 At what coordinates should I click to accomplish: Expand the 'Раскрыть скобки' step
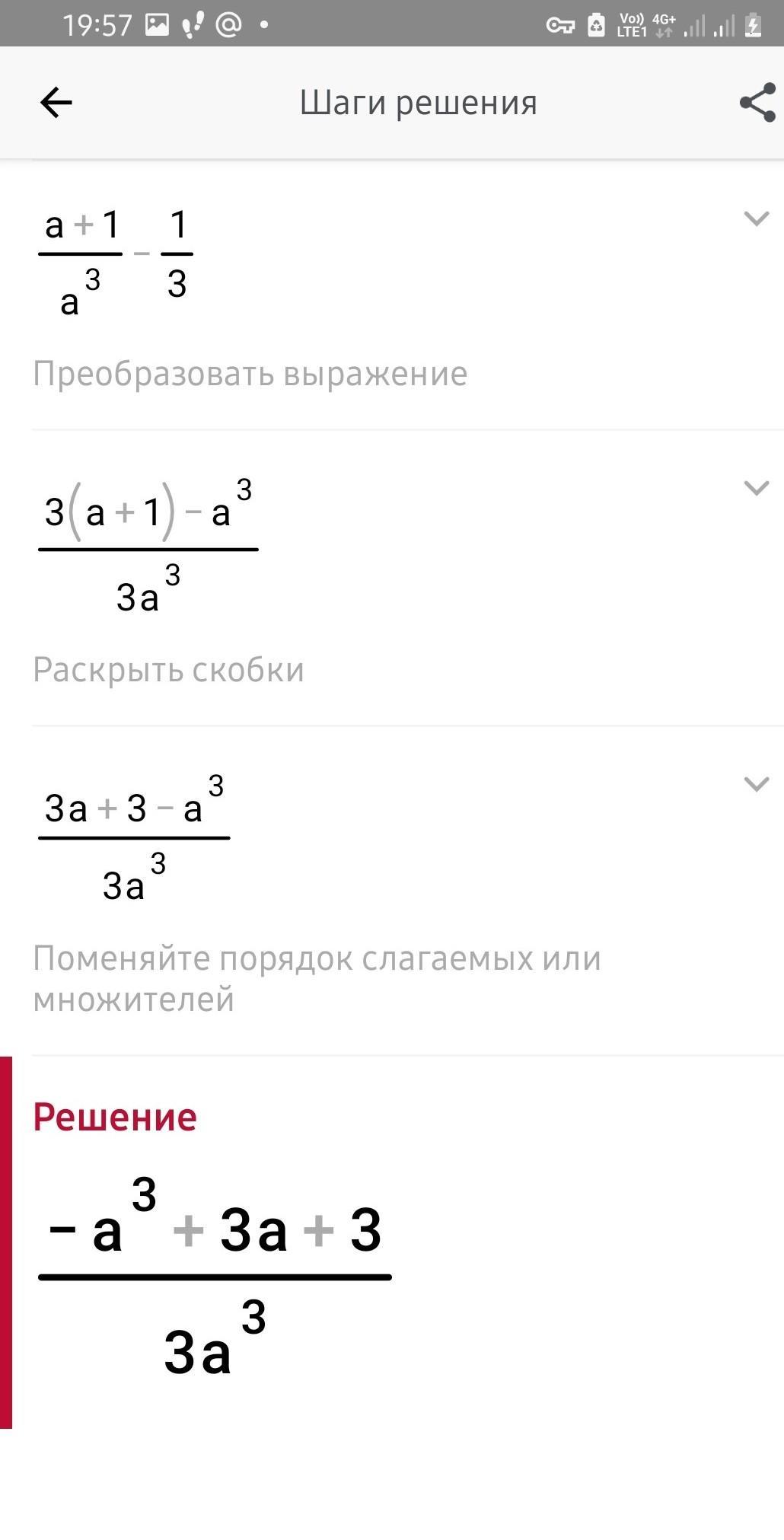756,488
